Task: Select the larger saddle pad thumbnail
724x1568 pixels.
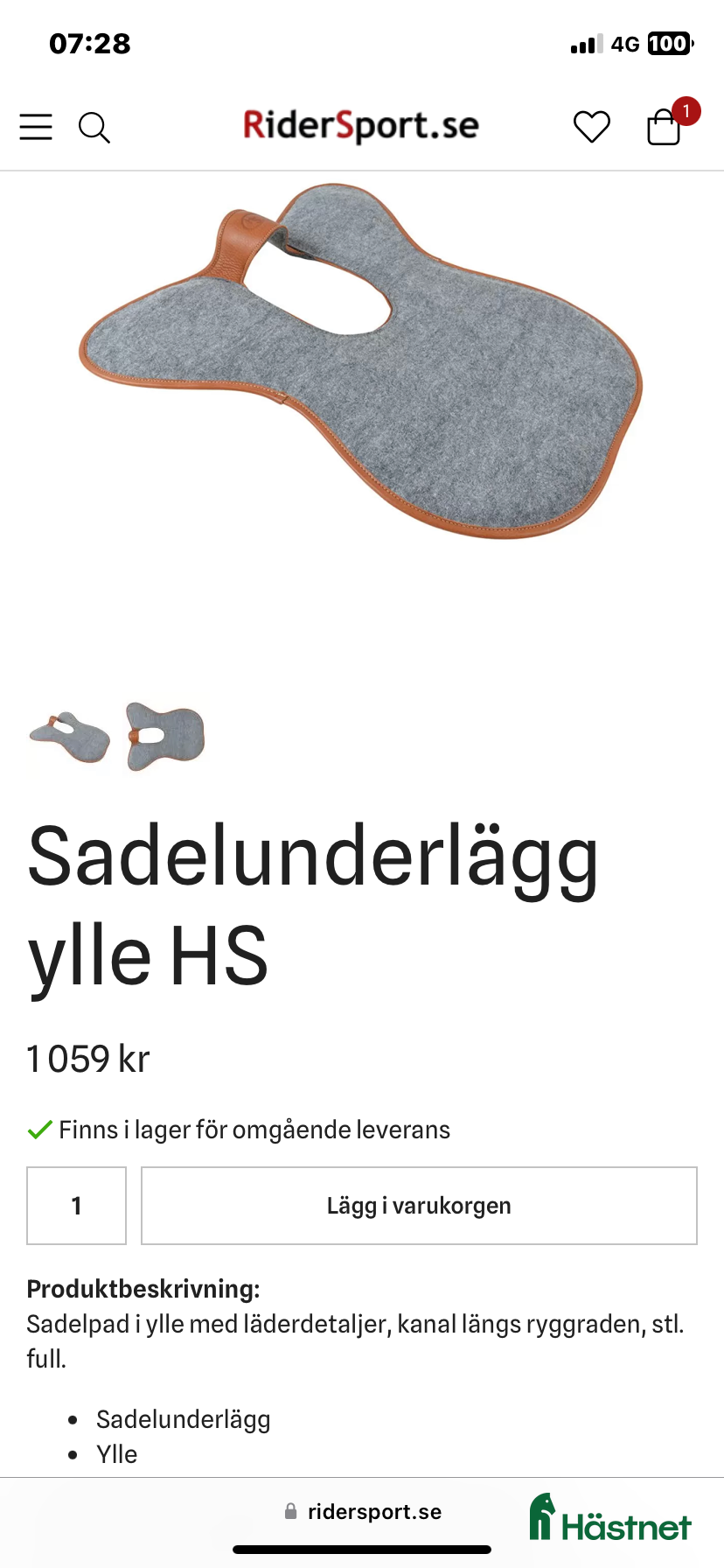Action: pyautogui.click(x=165, y=735)
